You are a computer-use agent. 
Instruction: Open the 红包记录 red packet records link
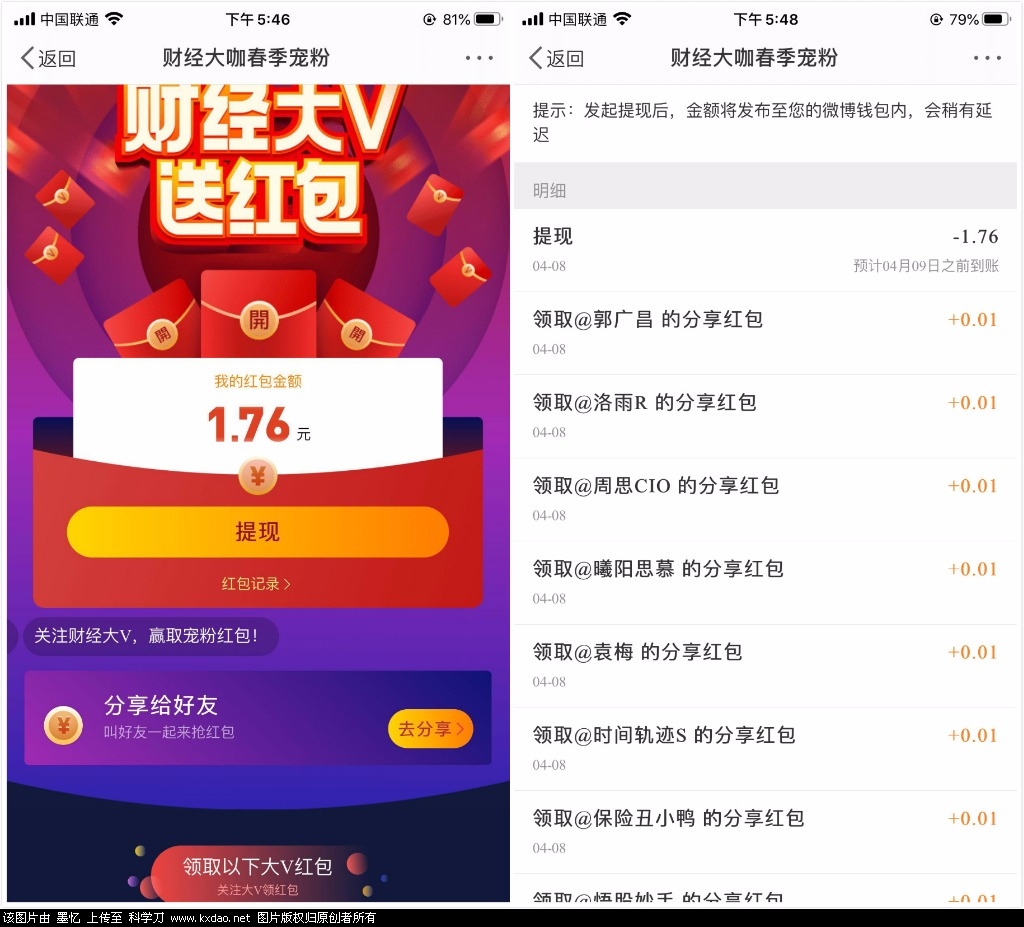tap(256, 583)
